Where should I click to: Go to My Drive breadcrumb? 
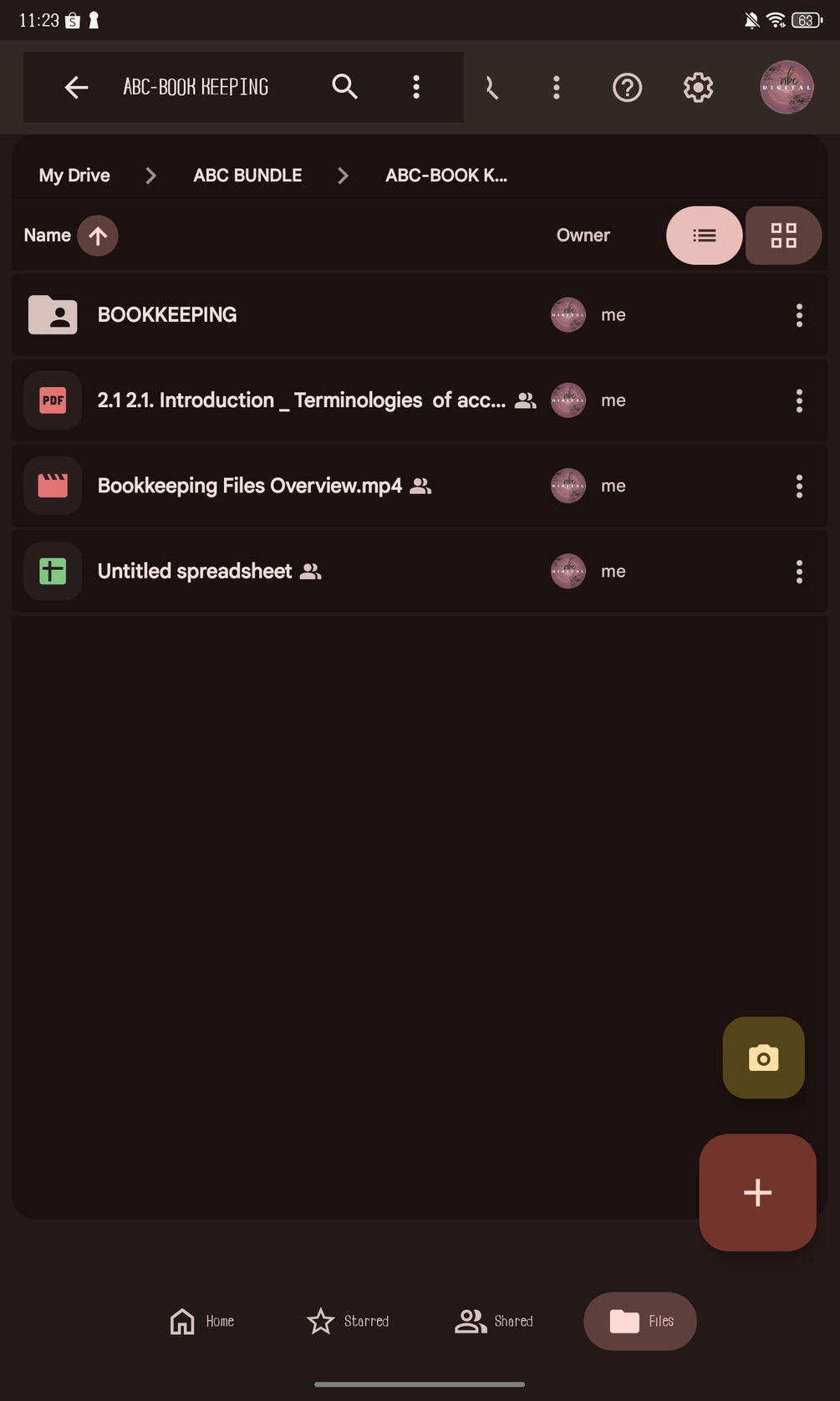(x=74, y=176)
